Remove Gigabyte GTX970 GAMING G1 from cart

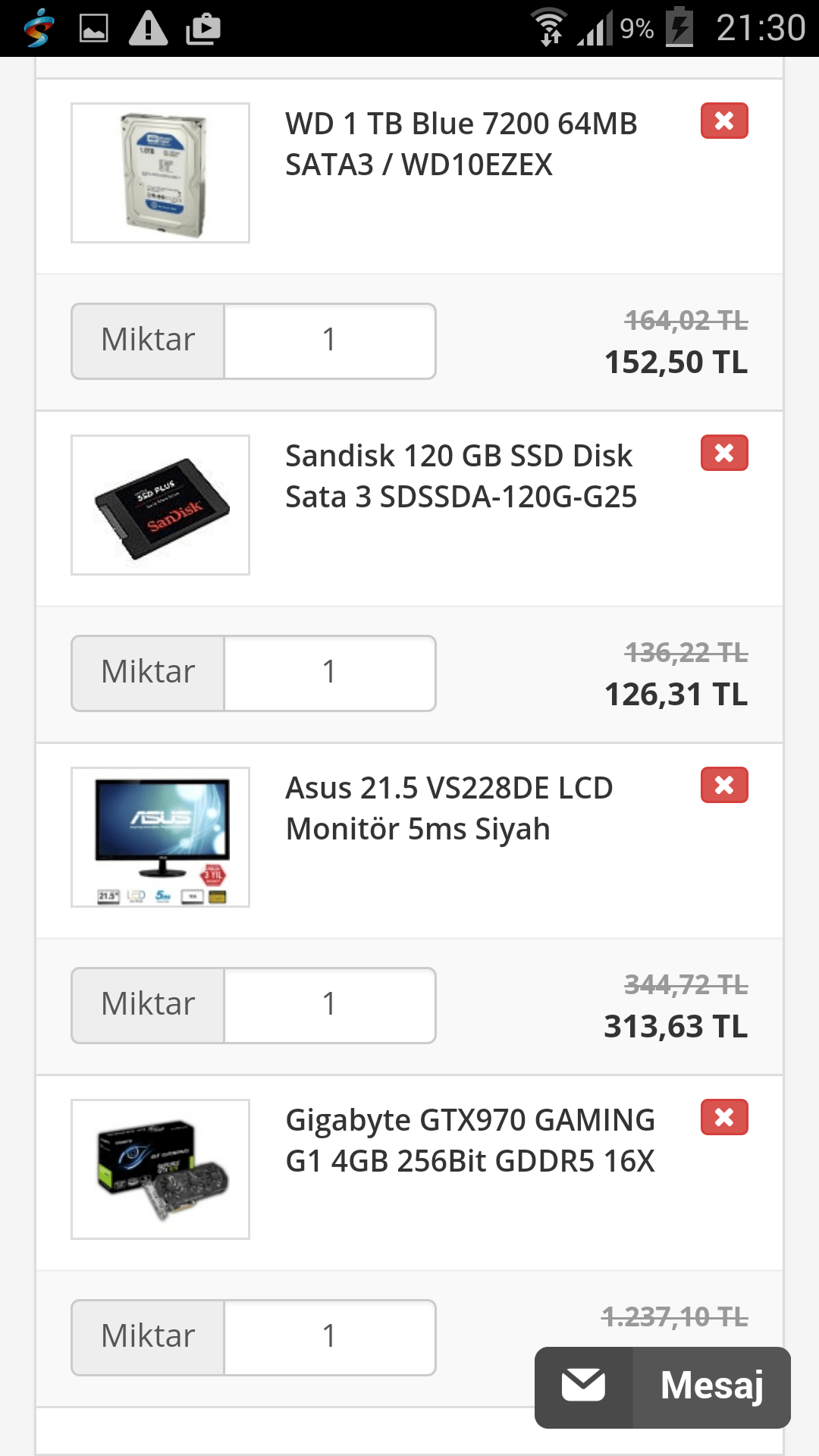point(724,1117)
